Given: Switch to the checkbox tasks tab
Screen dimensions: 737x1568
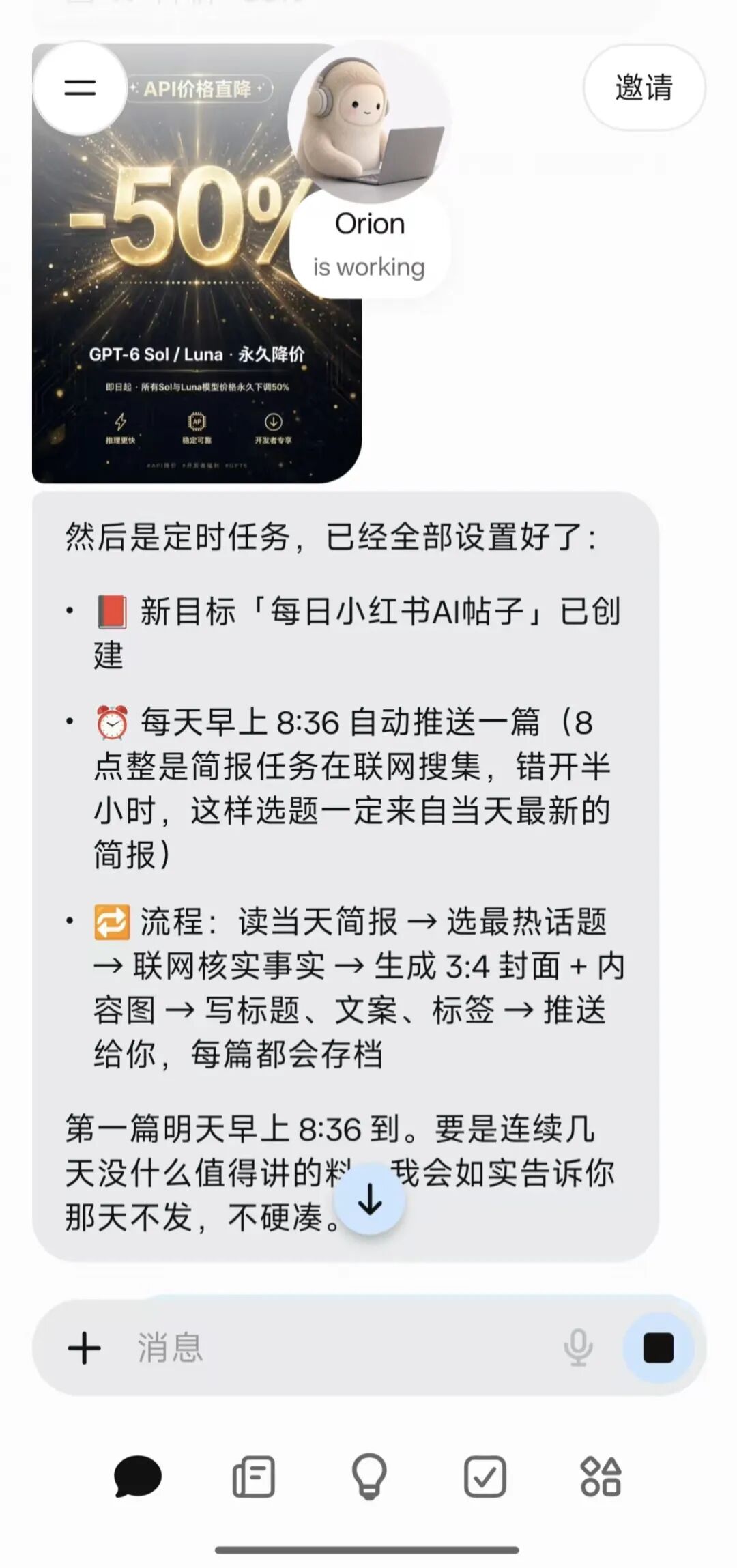Looking at the screenshot, I should click(485, 1477).
